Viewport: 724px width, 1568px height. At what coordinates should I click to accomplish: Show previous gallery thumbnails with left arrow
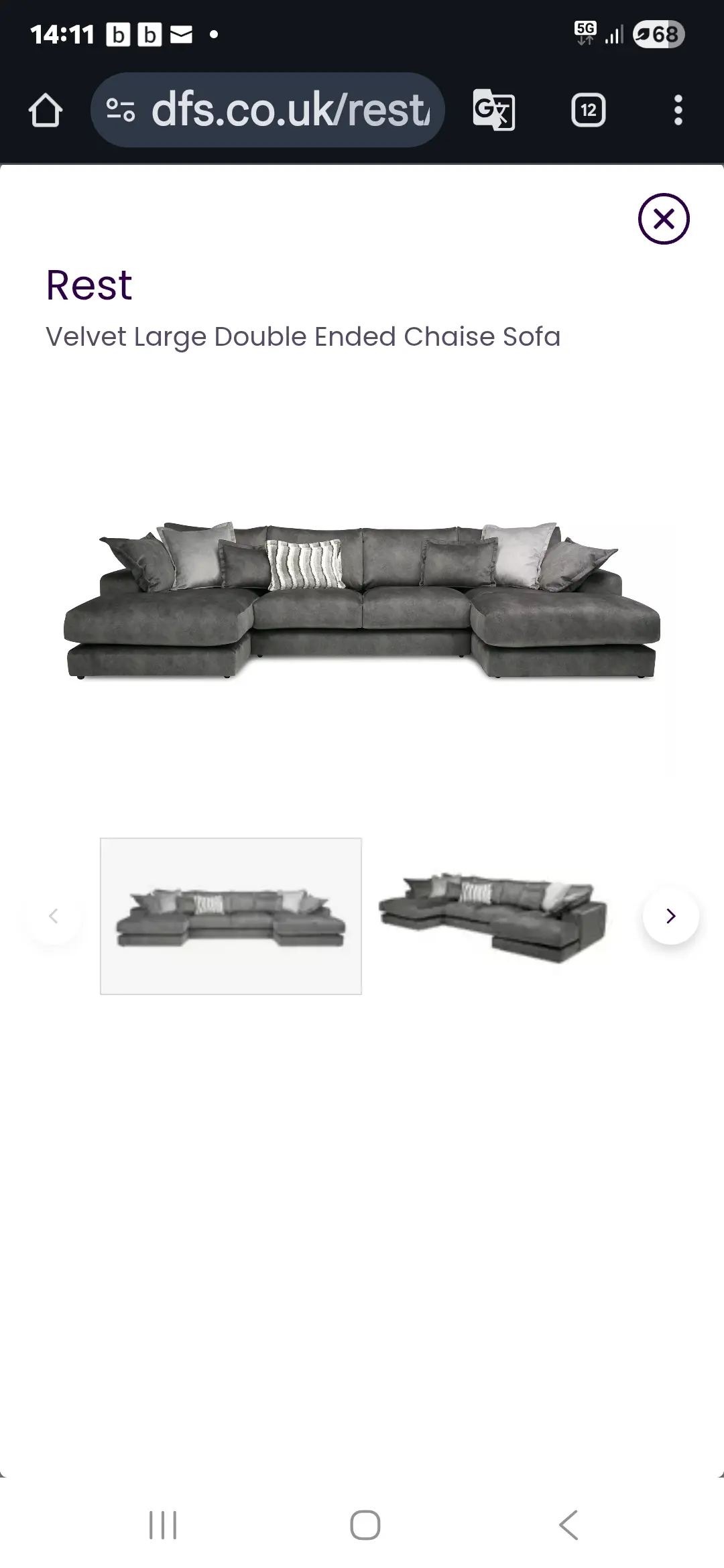click(x=54, y=916)
